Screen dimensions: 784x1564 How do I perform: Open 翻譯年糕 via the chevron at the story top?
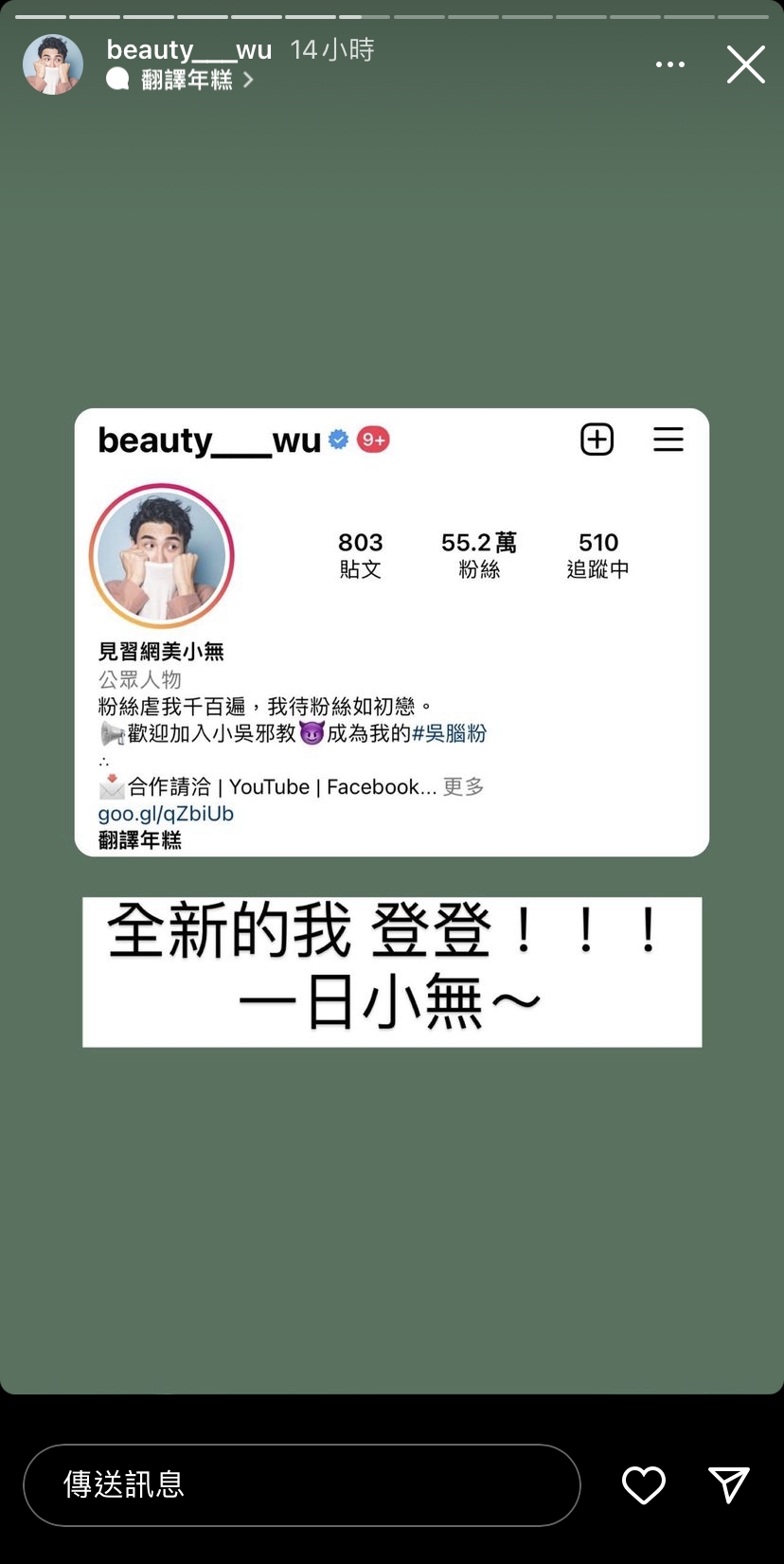click(x=249, y=80)
